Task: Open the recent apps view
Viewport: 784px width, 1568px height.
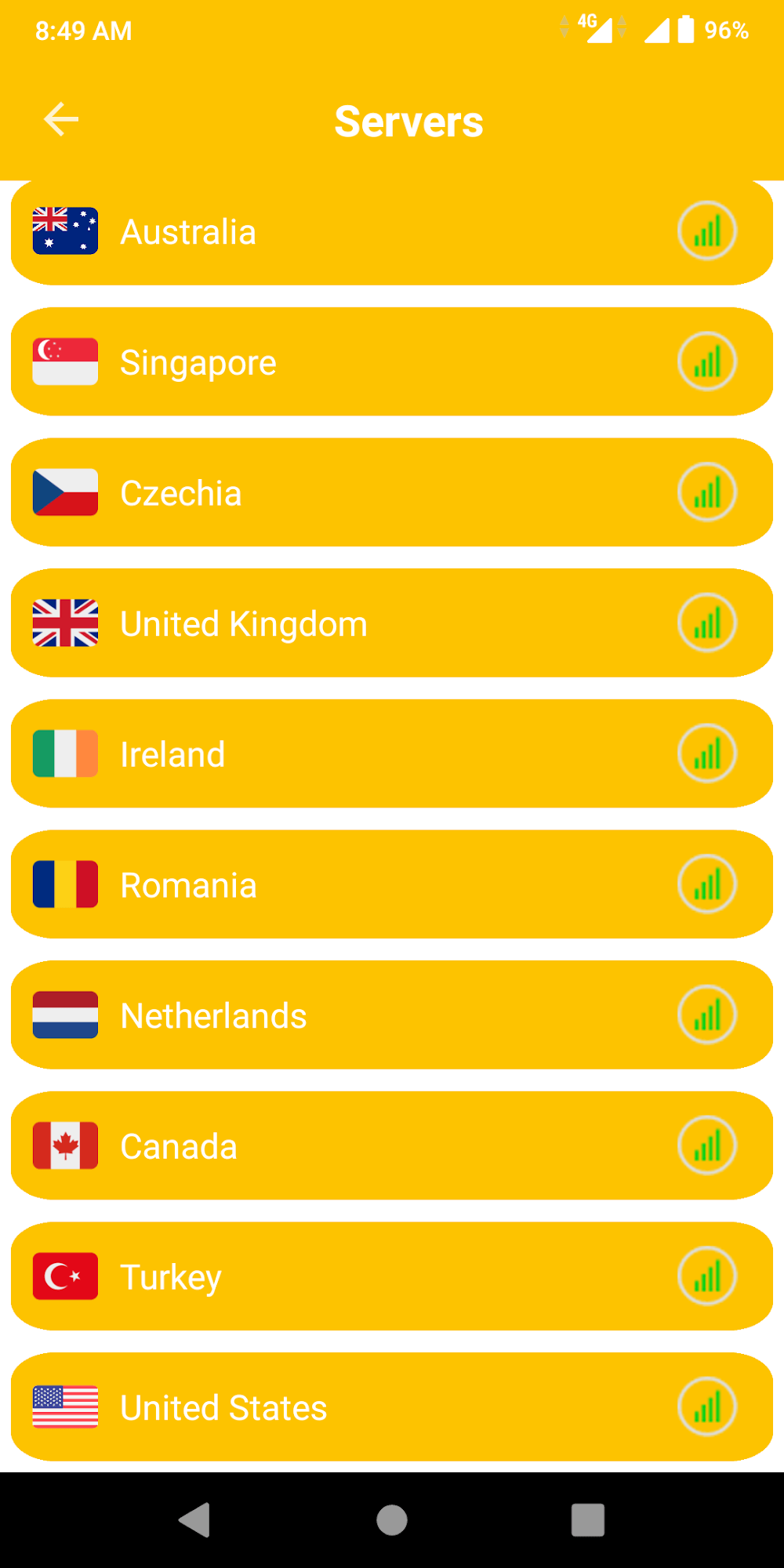Action: pos(588,1520)
